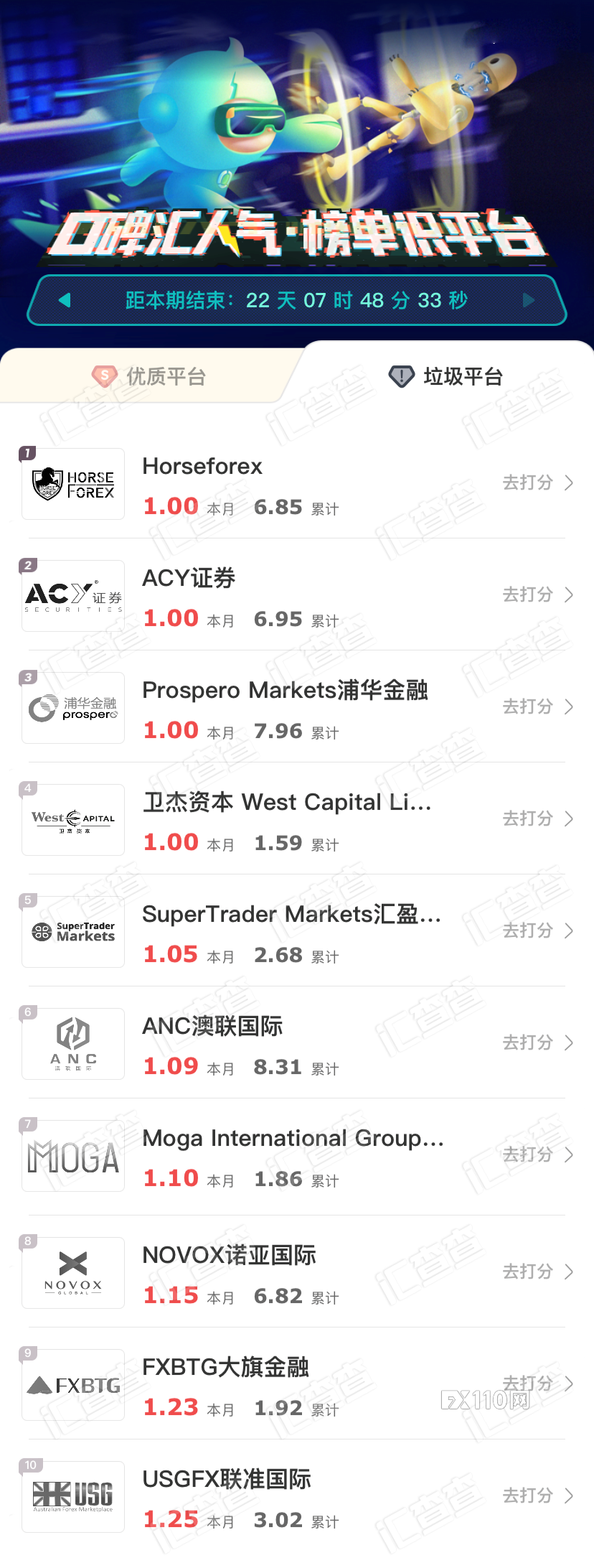Select the ACY证券 logo thumbnail
Image resolution: width=594 pixels, height=1568 pixels.
click(x=72, y=594)
